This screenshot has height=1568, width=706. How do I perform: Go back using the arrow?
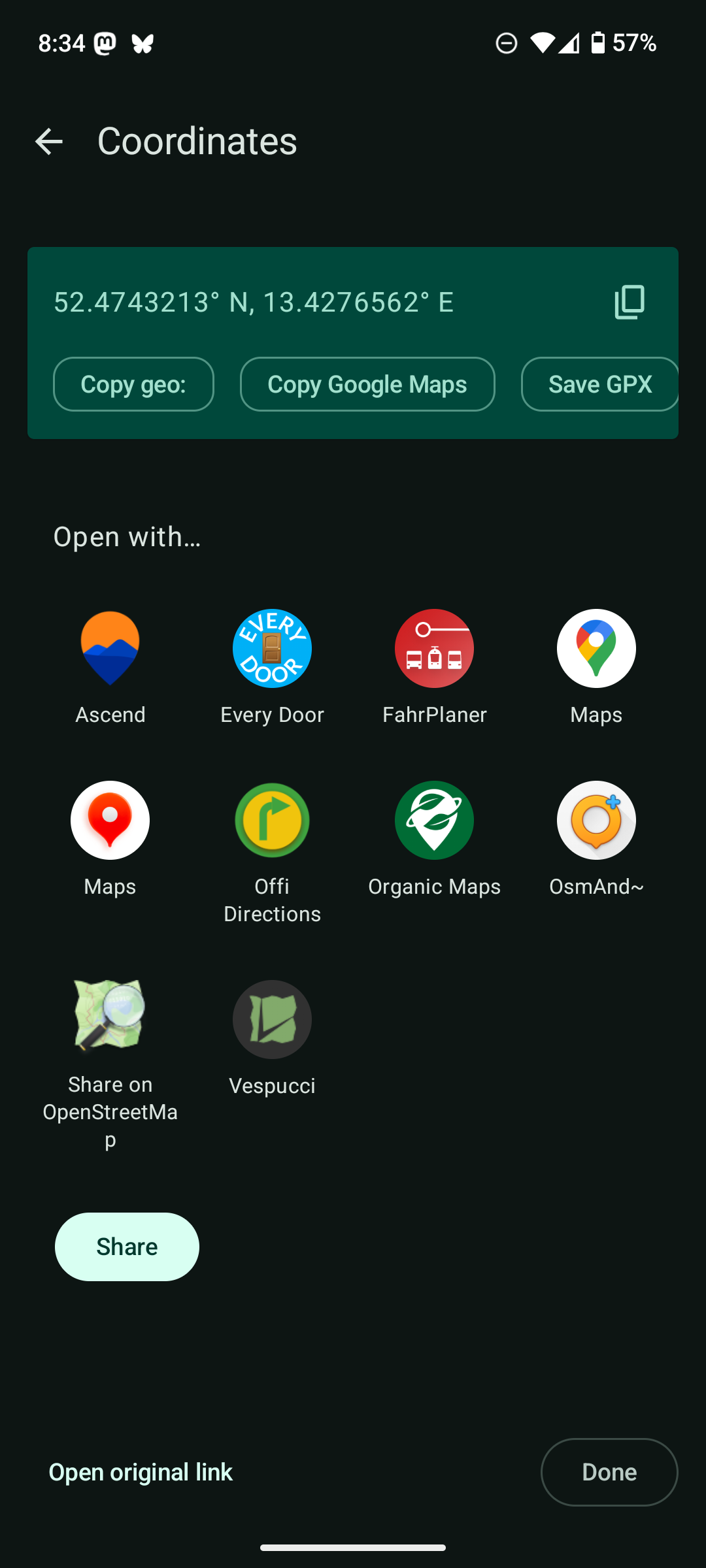click(x=49, y=141)
